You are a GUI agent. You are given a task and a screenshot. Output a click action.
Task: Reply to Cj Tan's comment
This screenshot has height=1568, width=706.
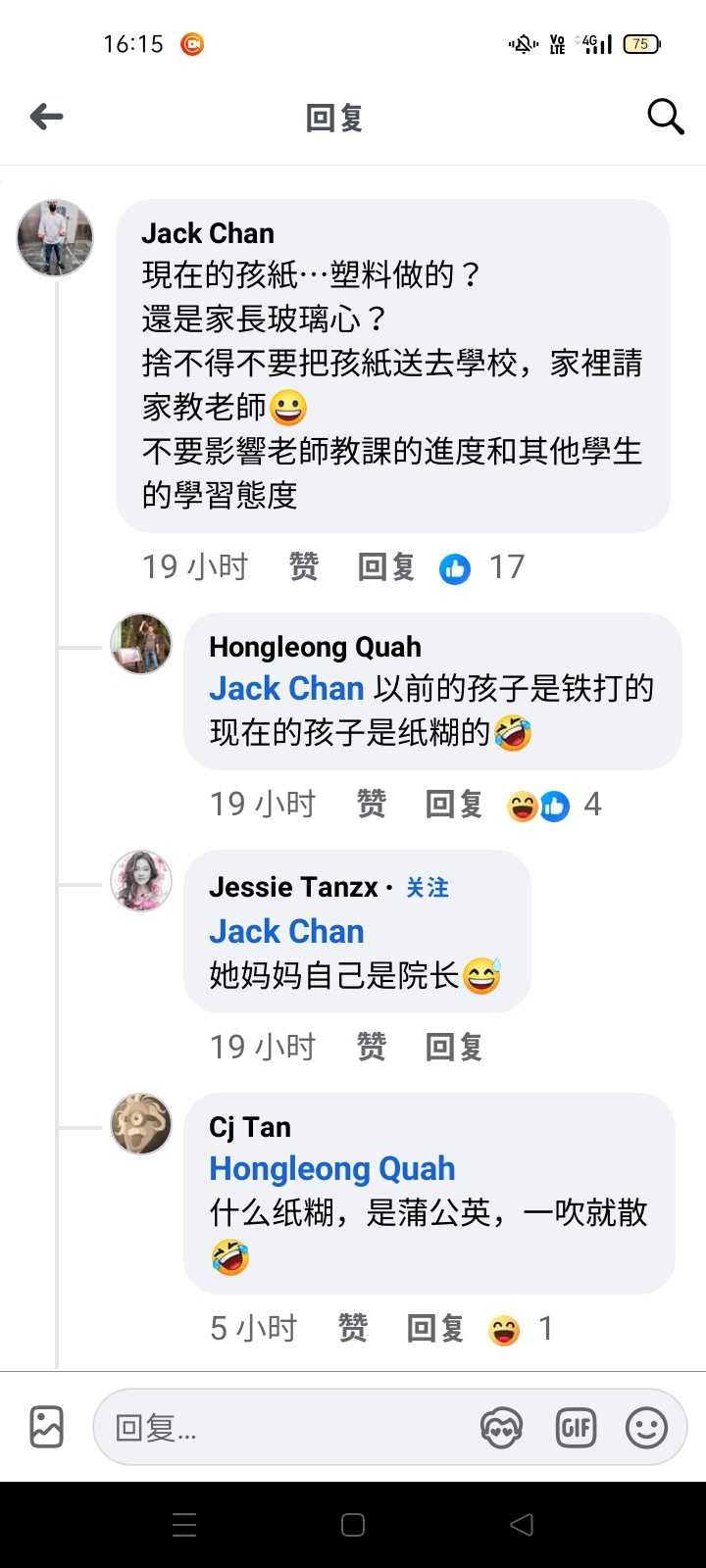click(434, 1329)
